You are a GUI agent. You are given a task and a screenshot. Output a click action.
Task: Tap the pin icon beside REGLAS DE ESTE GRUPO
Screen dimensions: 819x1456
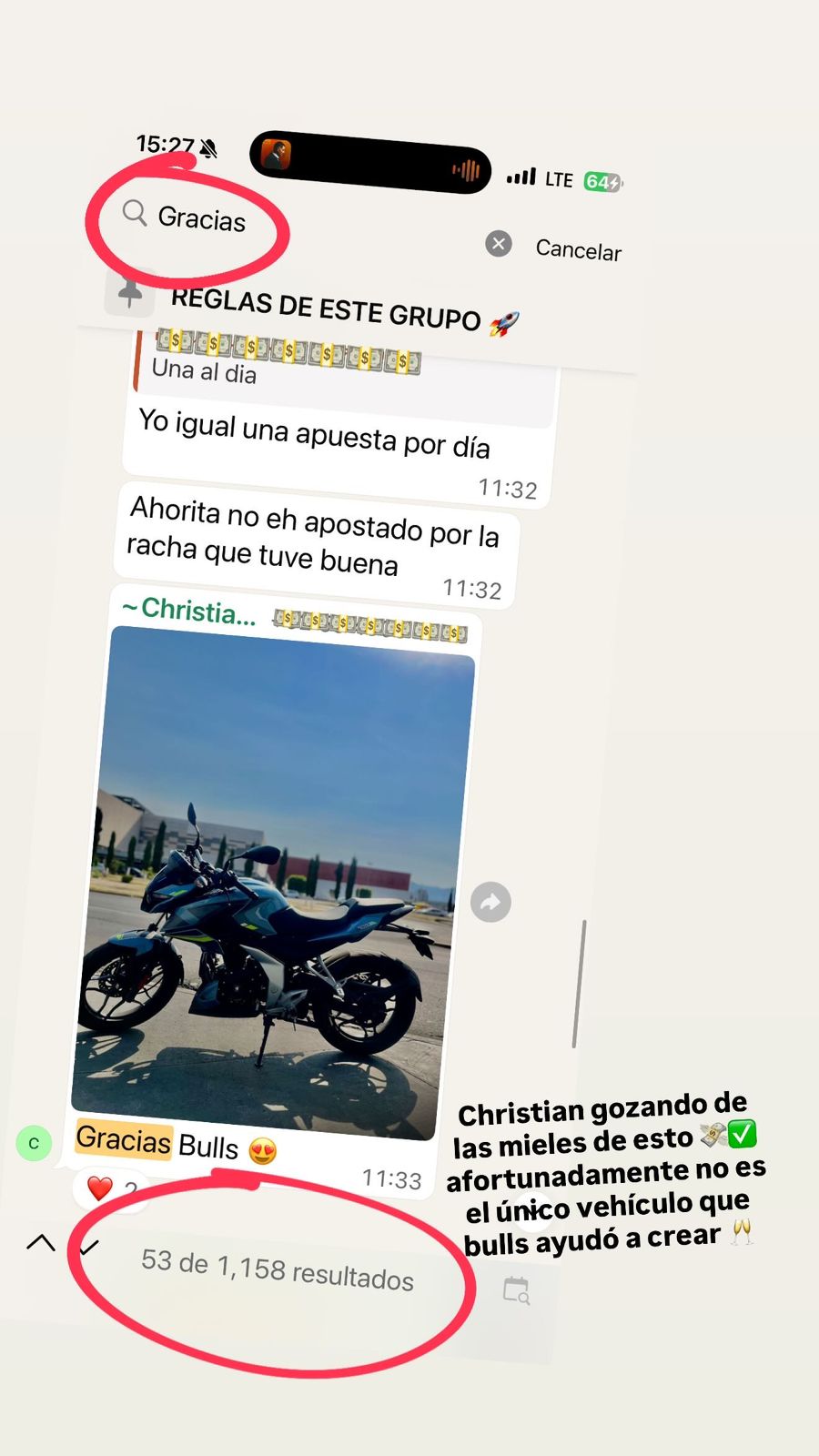tap(130, 293)
